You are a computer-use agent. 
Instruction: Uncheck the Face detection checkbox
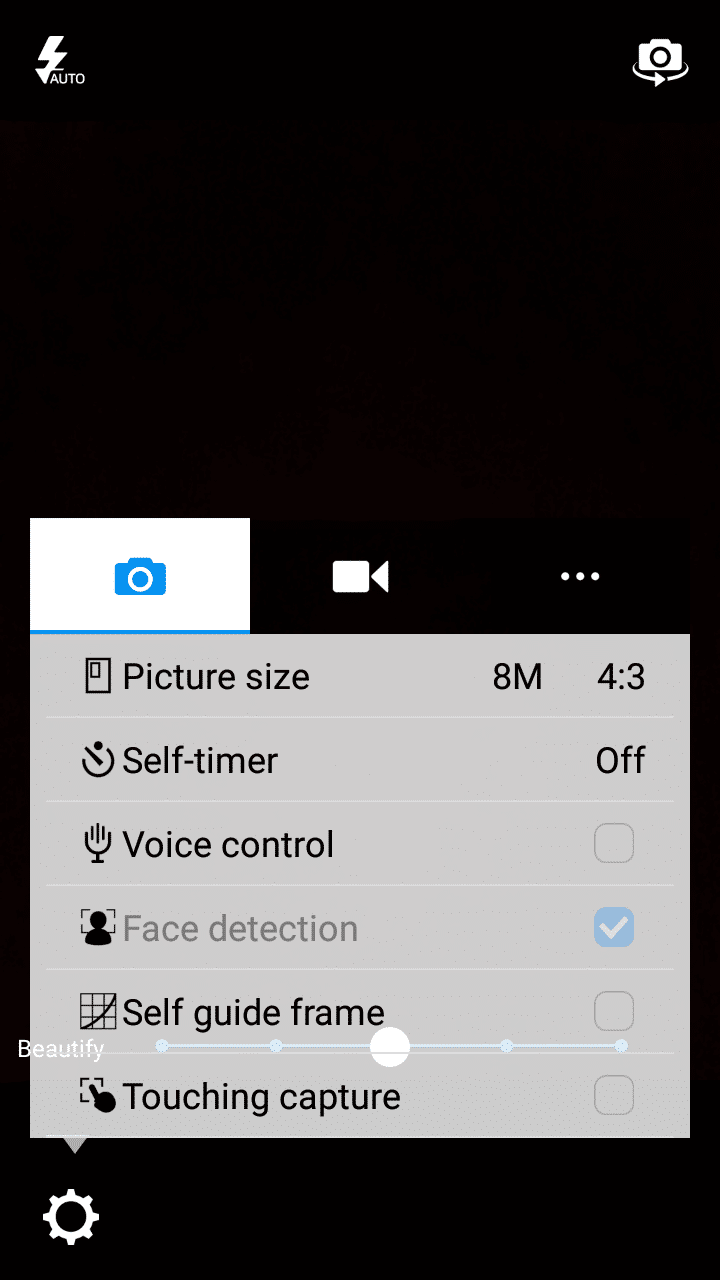[x=614, y=928]
